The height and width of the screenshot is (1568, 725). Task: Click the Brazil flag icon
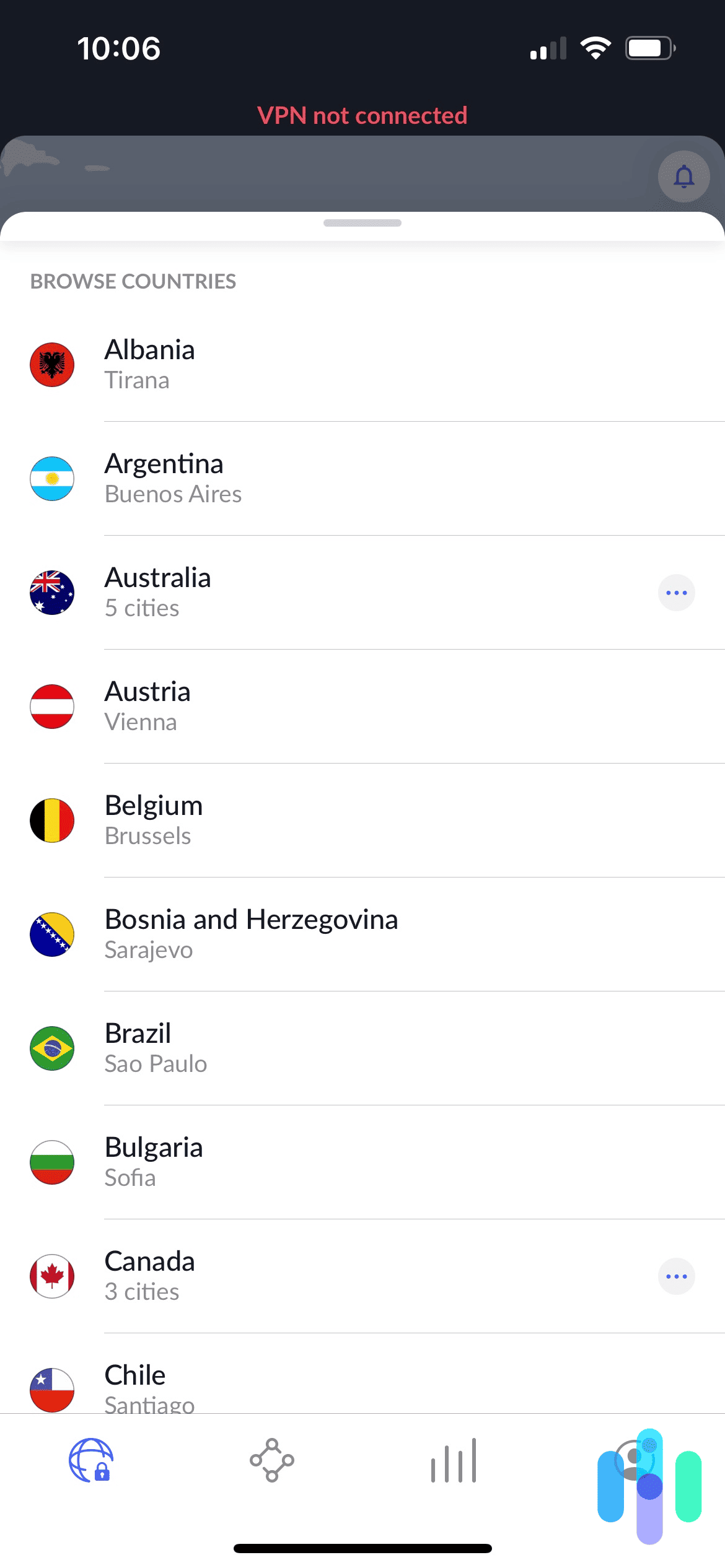53,1048
